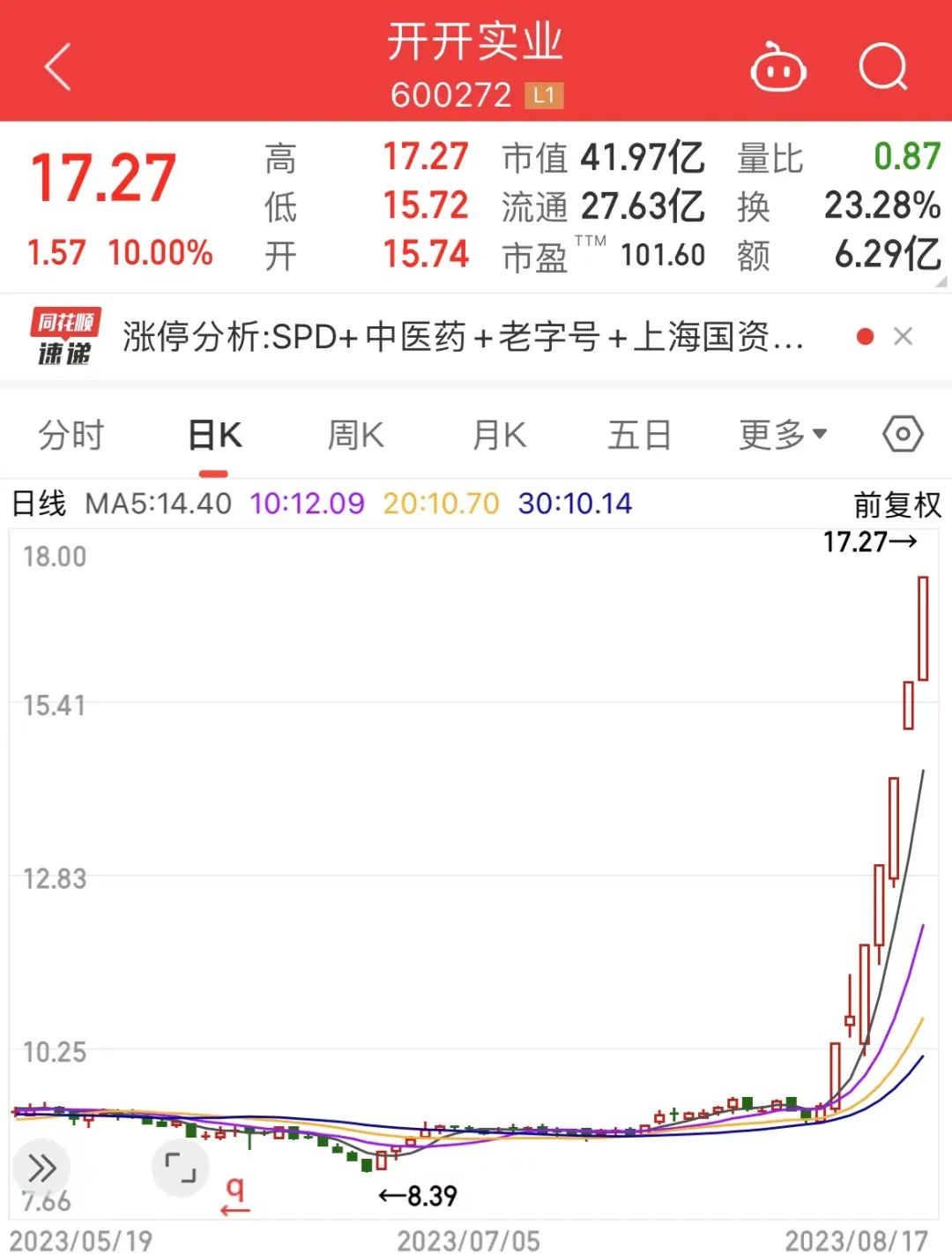
Task: Go back using the top-left arrow
Action: pos(58,67)
